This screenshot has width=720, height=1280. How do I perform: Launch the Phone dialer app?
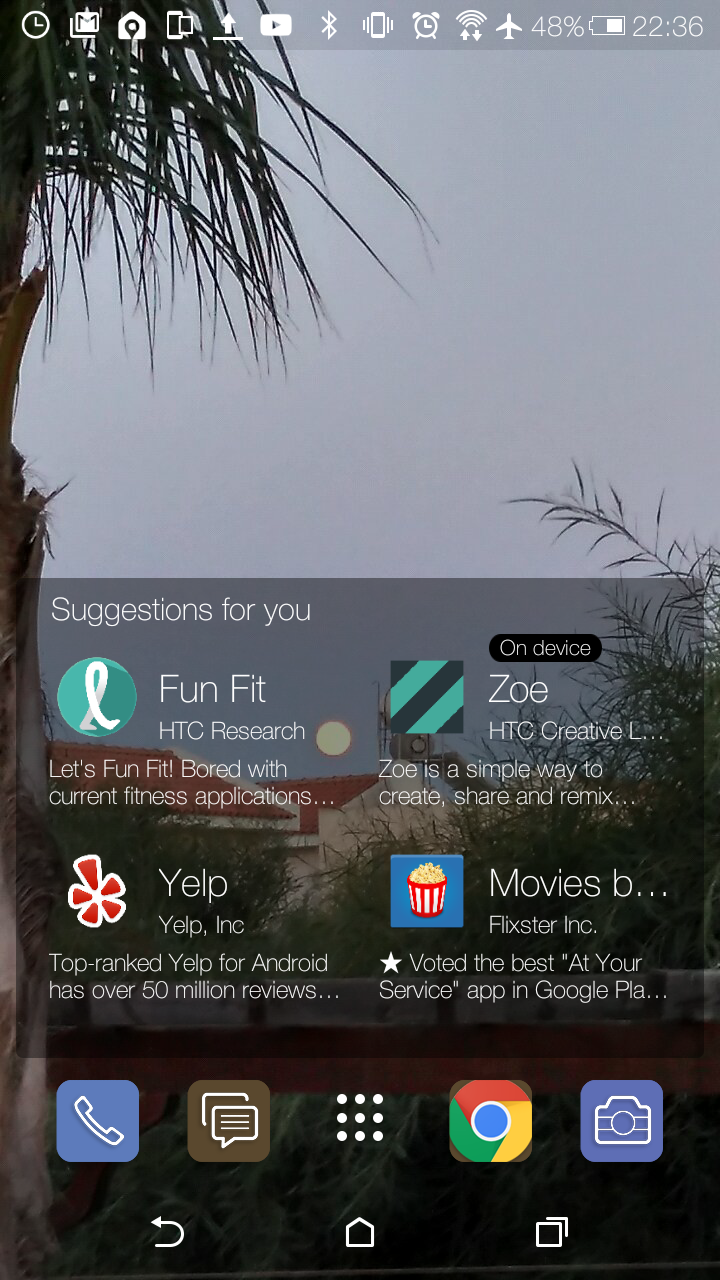click(98, 1121)
